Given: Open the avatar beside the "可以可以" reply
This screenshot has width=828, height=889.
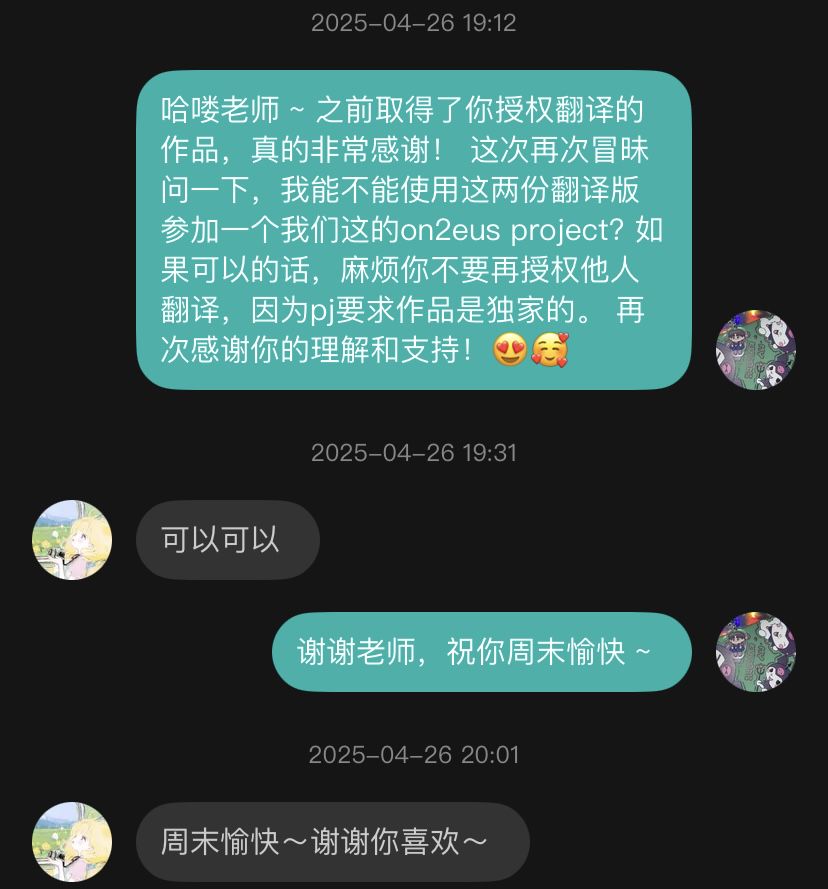Looking at the screenshot, I should coord(72,540).
